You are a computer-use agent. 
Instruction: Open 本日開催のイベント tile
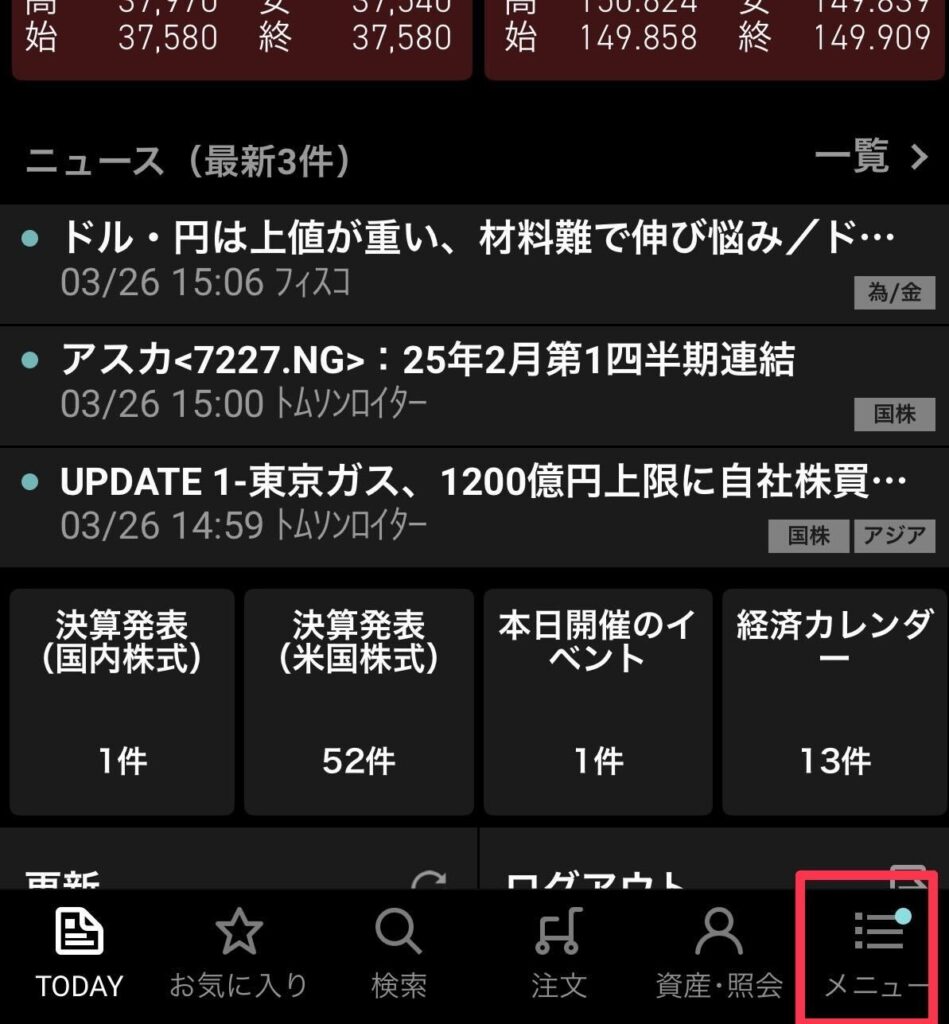597,701
